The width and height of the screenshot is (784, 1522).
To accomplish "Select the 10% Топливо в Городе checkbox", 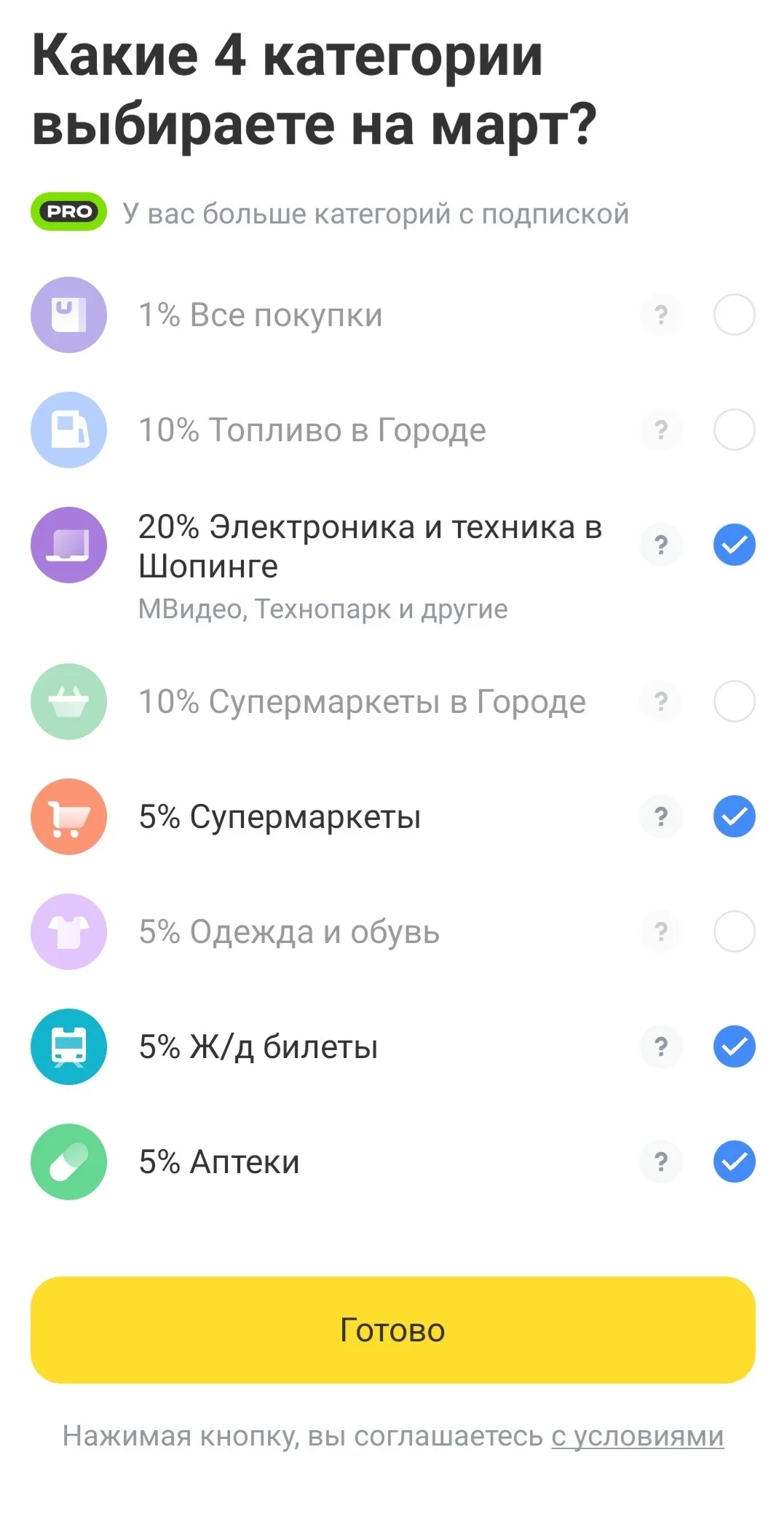I will tap(734, 430).
